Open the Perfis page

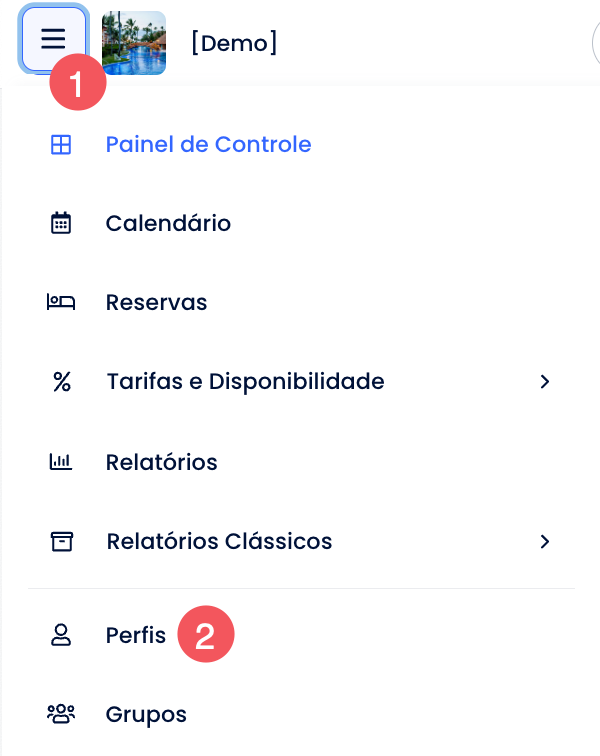[136, 634]
